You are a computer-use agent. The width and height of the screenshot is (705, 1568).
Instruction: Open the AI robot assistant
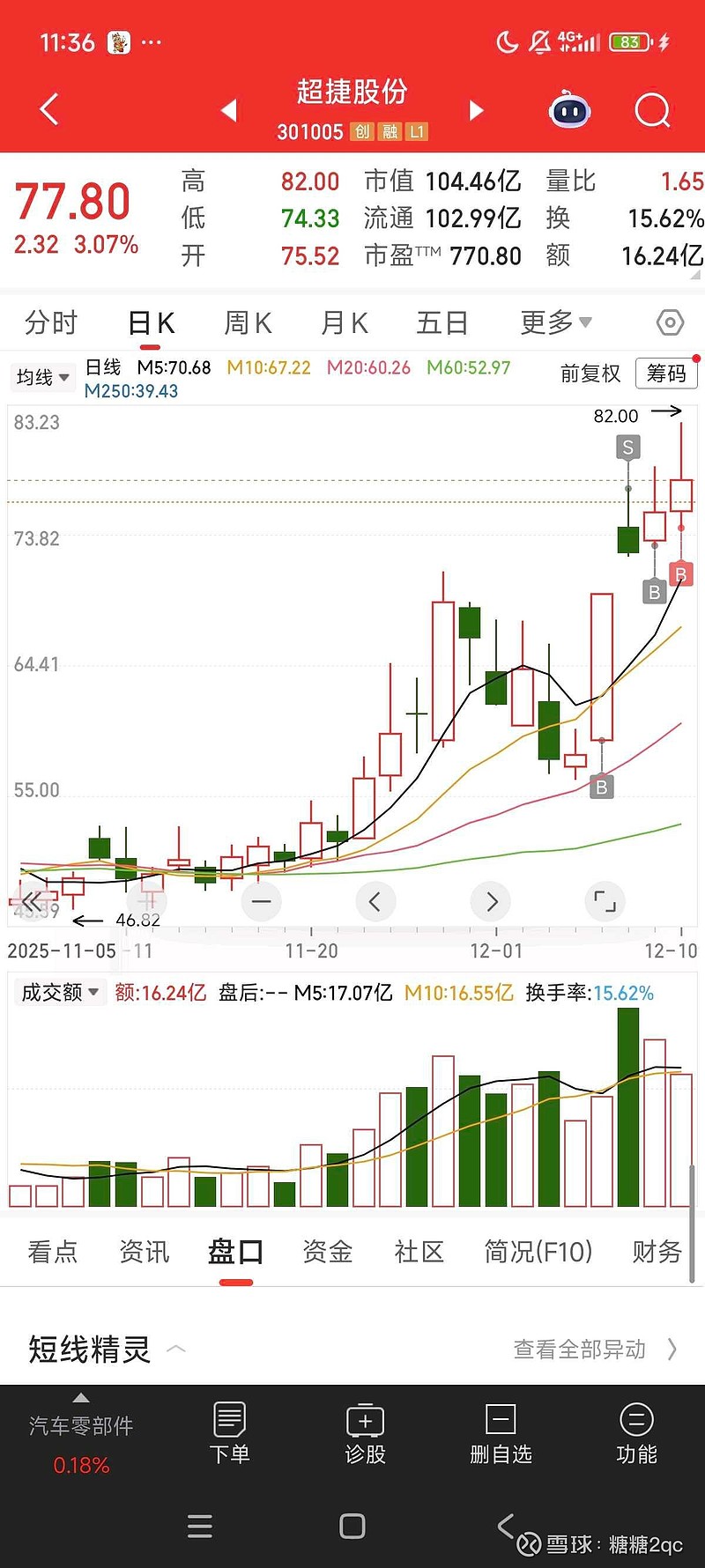(x=569, y=111)
